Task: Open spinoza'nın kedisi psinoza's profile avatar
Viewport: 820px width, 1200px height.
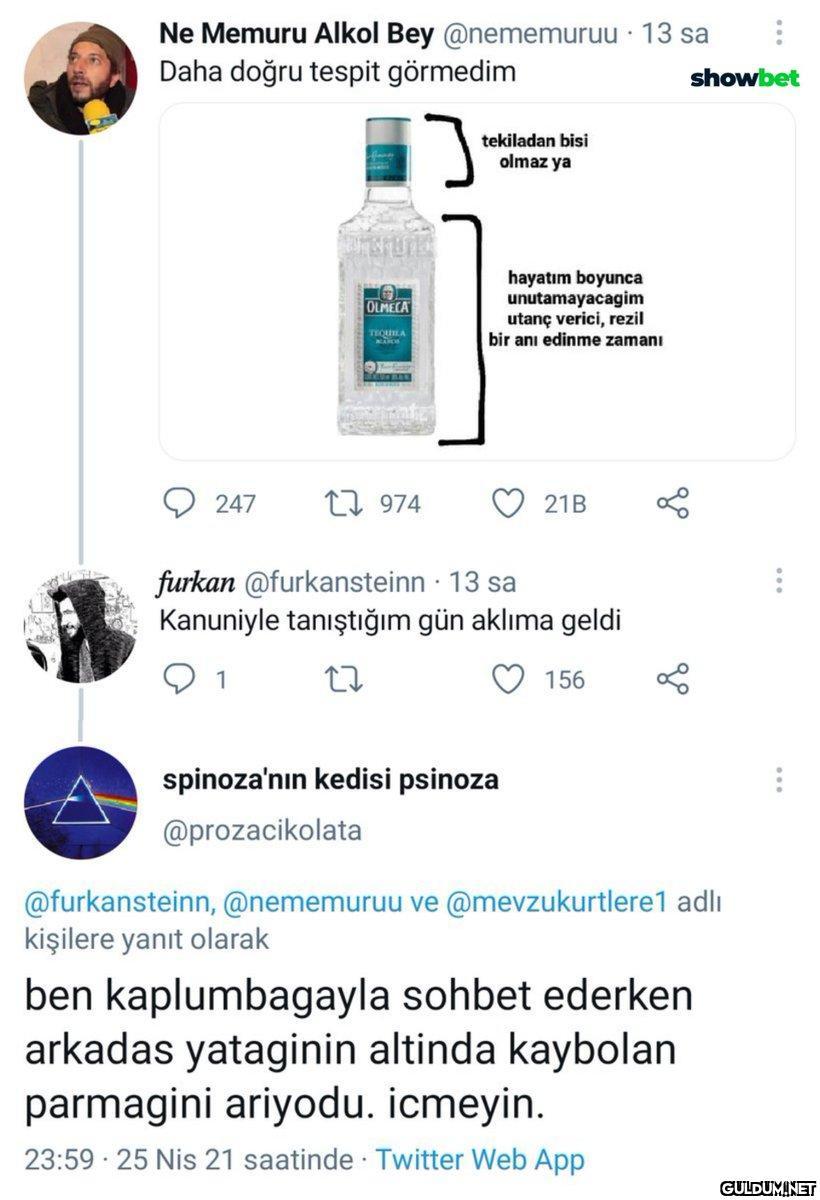Action: (80, 802)
